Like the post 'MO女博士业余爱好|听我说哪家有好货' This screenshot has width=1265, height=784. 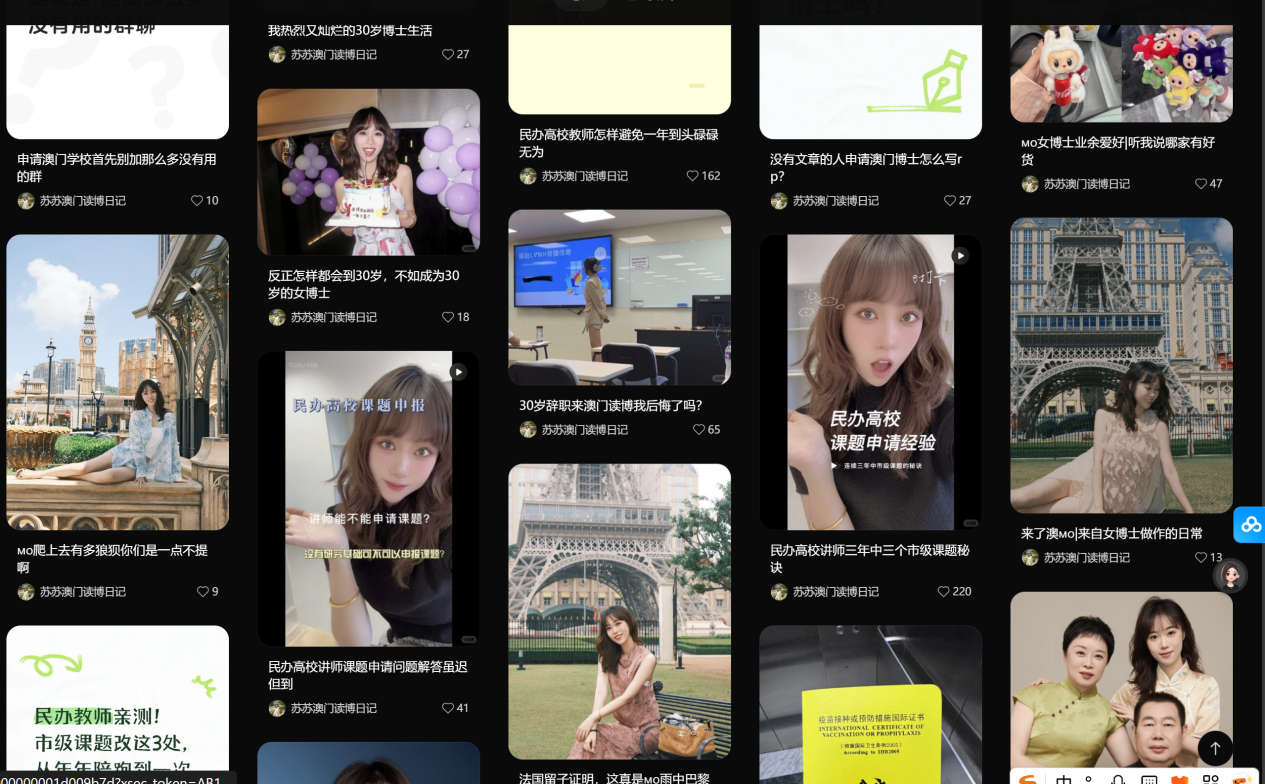[1201, 184]
